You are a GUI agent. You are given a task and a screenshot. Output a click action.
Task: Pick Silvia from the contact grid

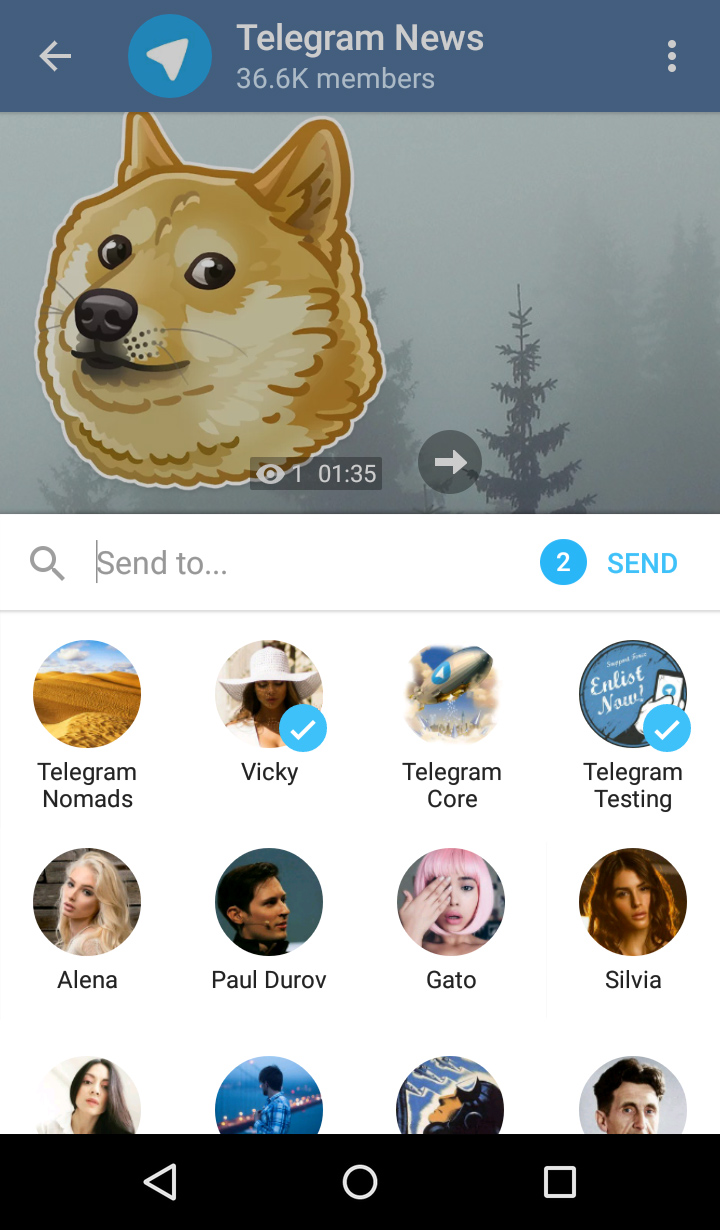click(633, 901)
